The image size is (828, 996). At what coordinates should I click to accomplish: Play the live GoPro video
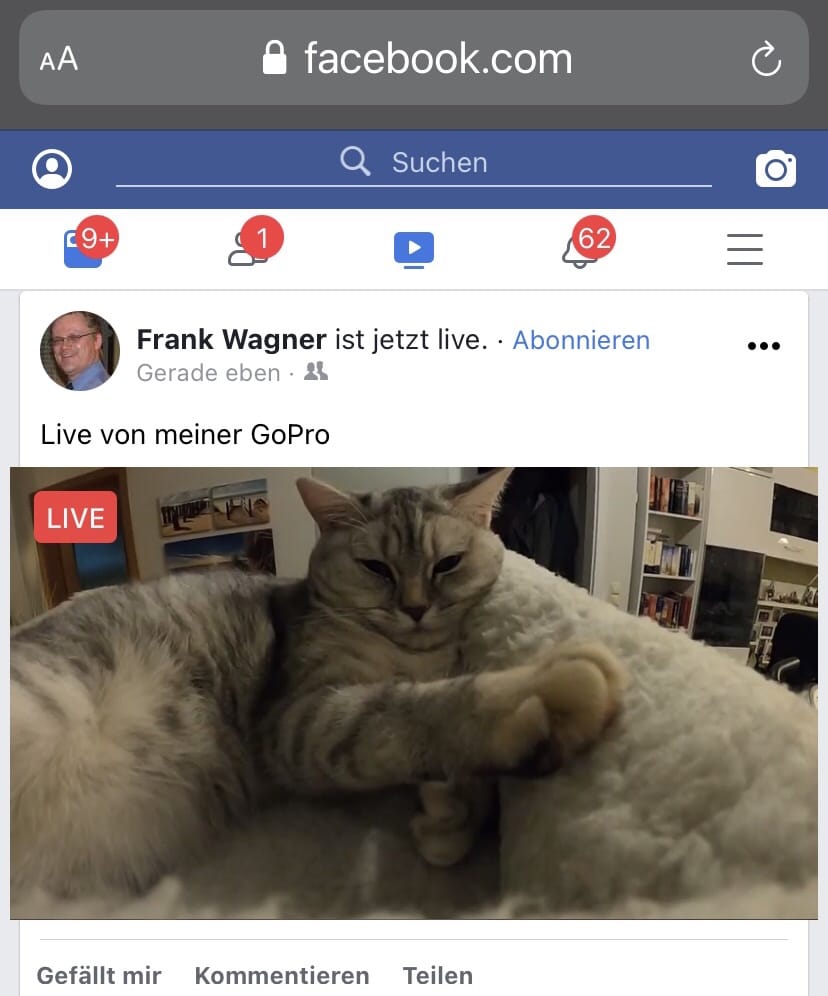(414, 692)
